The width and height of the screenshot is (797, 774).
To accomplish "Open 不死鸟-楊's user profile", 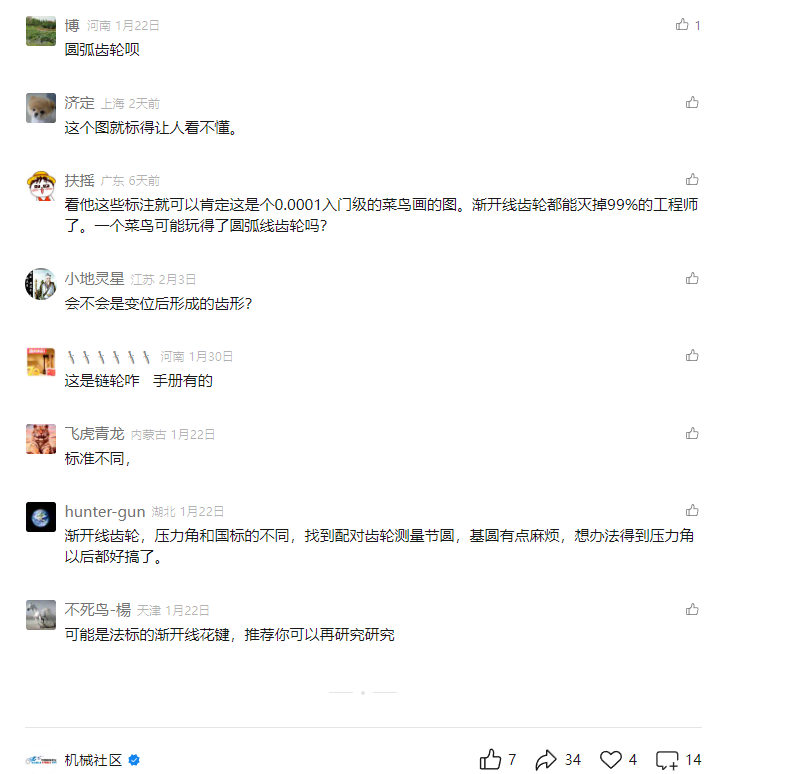I will (97, 609).
